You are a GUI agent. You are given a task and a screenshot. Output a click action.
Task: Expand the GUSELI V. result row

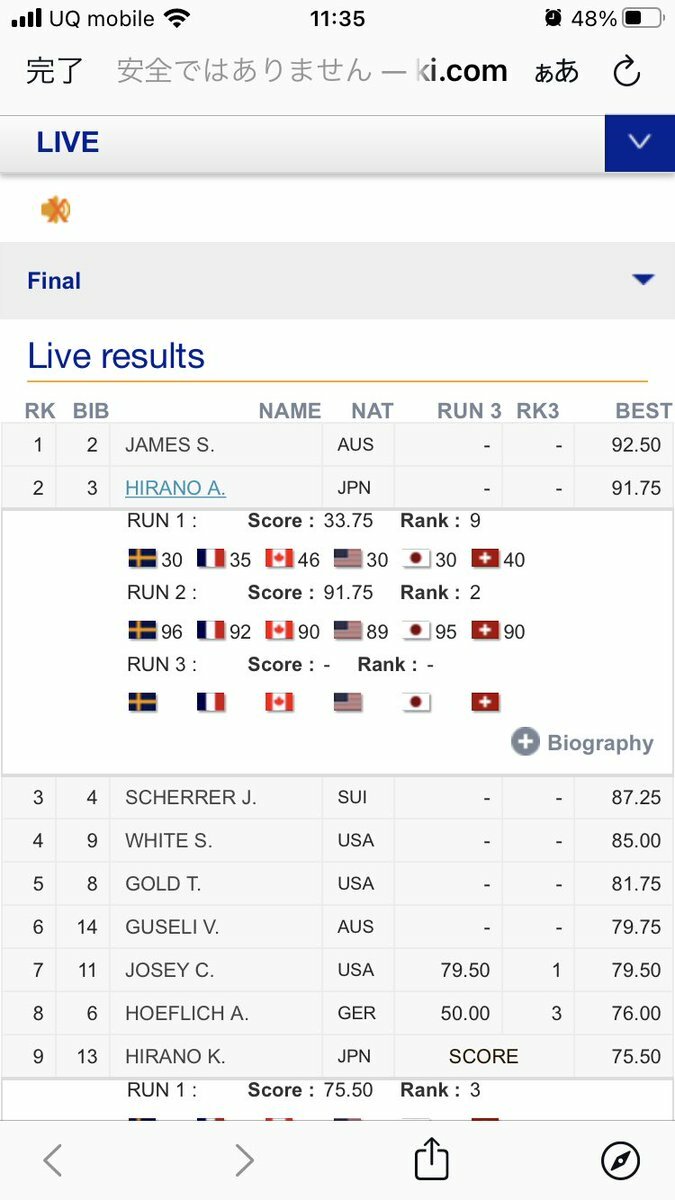click(337, 927)
